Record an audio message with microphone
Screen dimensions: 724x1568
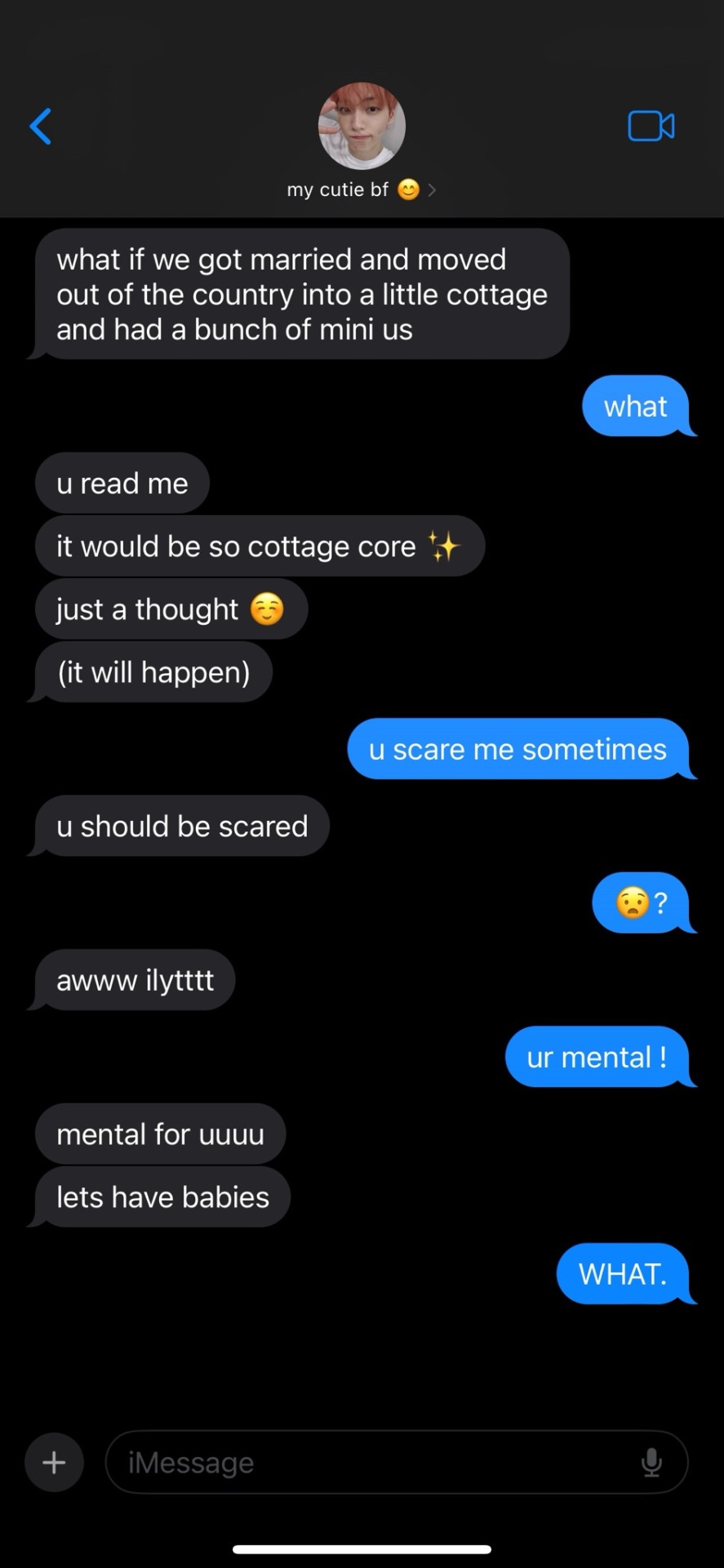(651, 1462)
